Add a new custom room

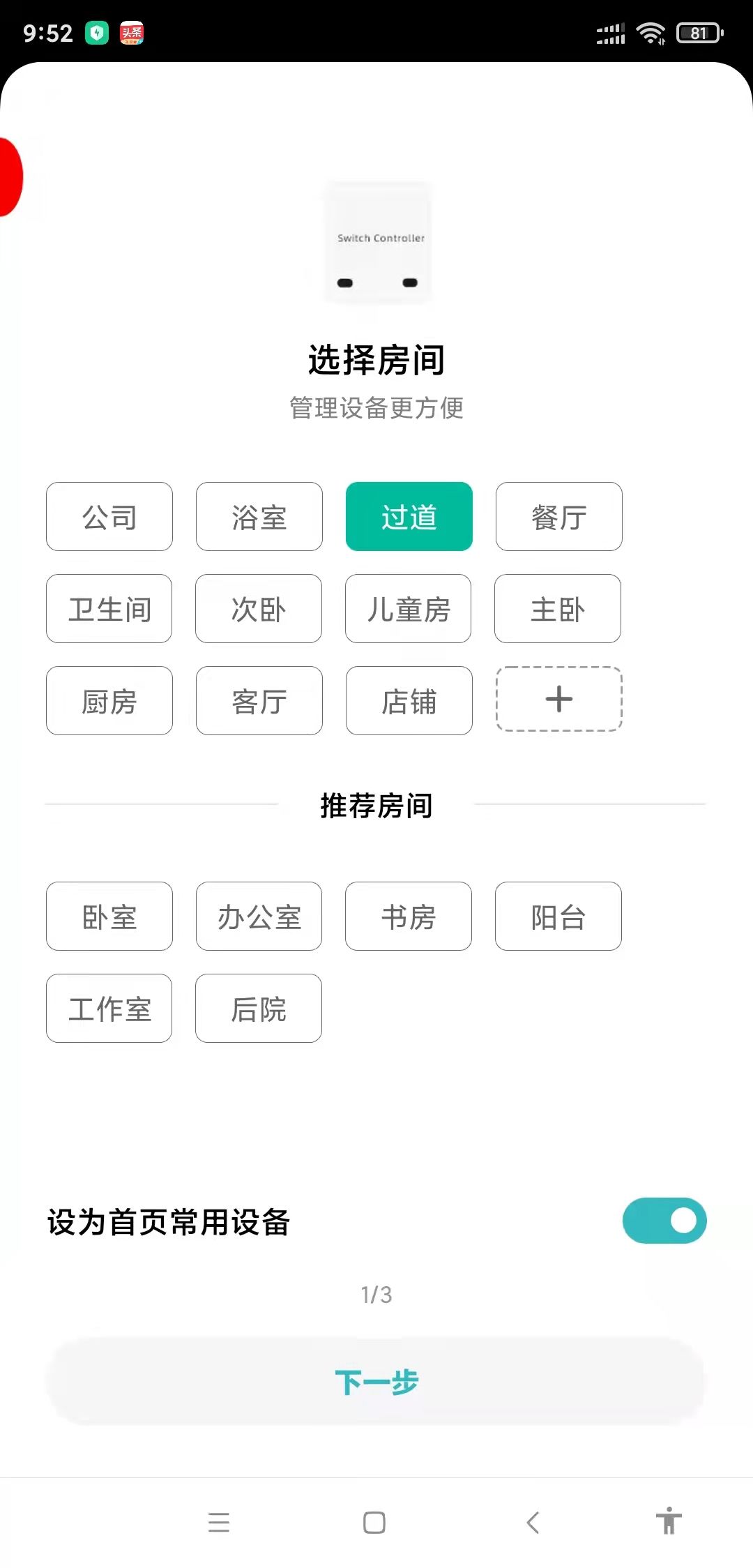(558, 699)
